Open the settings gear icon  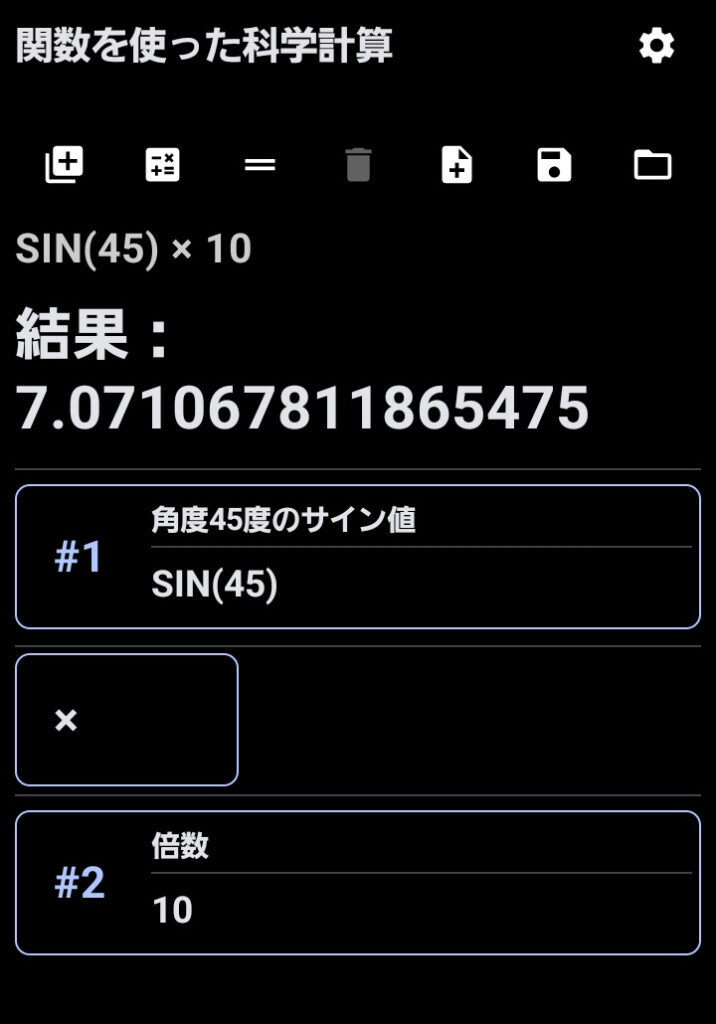click(x=656, y=46)
